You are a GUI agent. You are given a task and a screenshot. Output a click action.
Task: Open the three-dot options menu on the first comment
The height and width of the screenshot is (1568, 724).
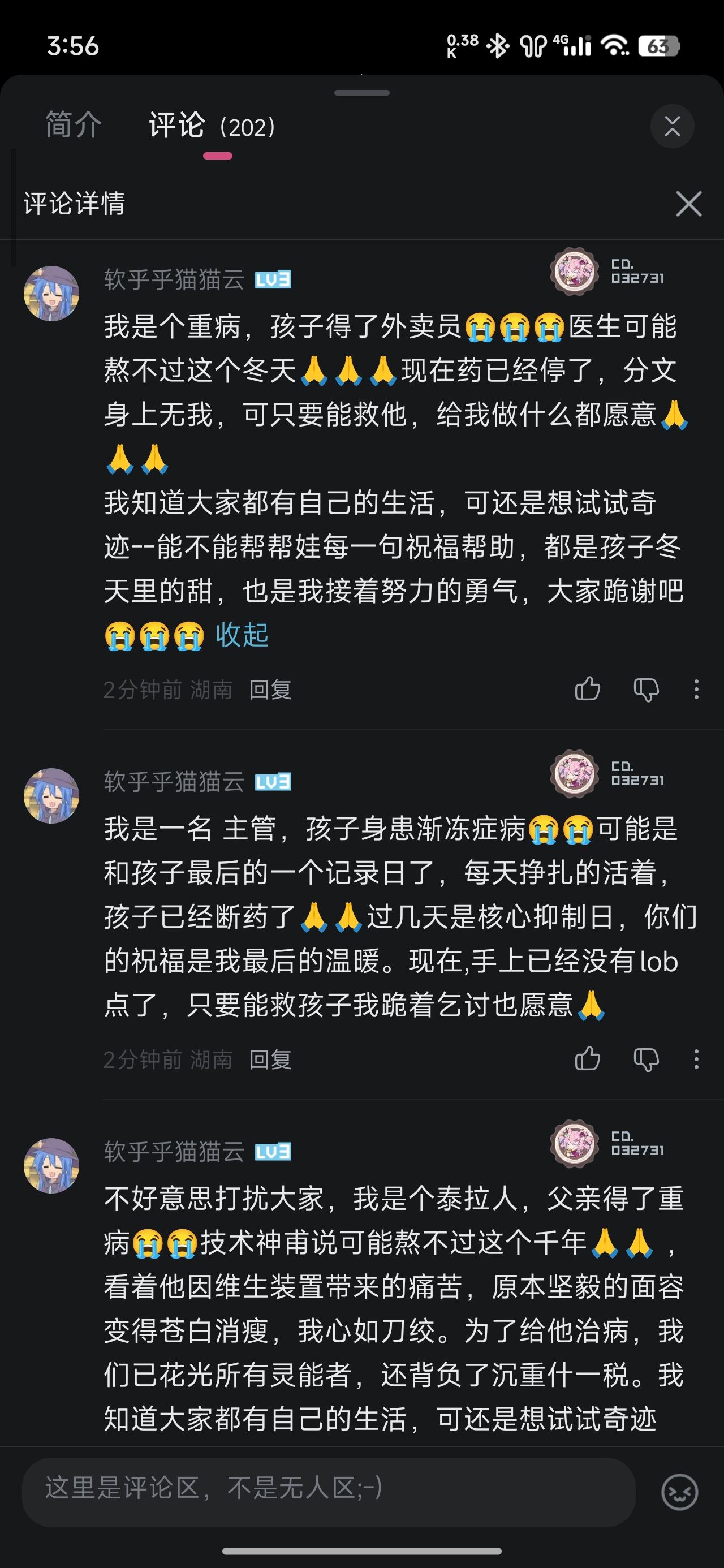[x=695, y=690]
